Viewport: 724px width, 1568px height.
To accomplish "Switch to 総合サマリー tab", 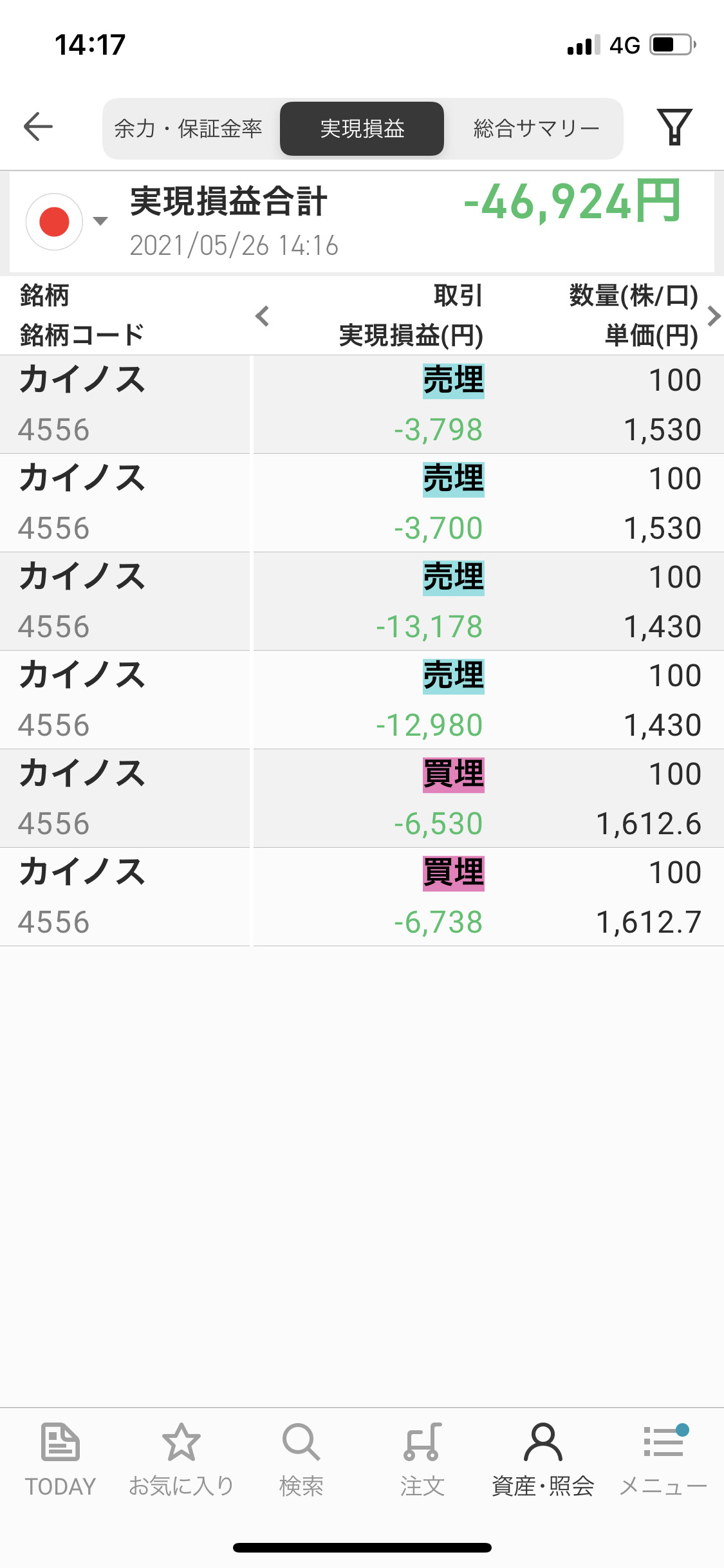I will point(536,129).
